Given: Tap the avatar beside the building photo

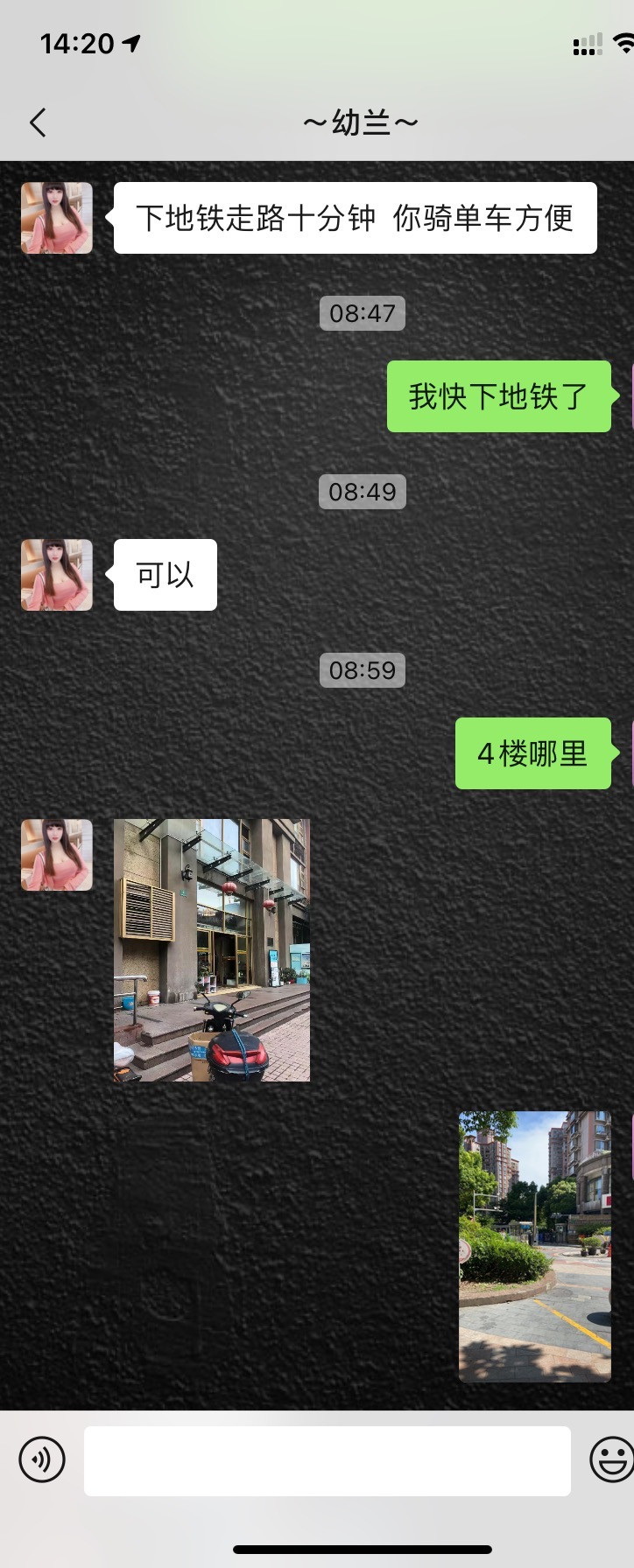Looking at the screenshot, I should coord(56,855).
